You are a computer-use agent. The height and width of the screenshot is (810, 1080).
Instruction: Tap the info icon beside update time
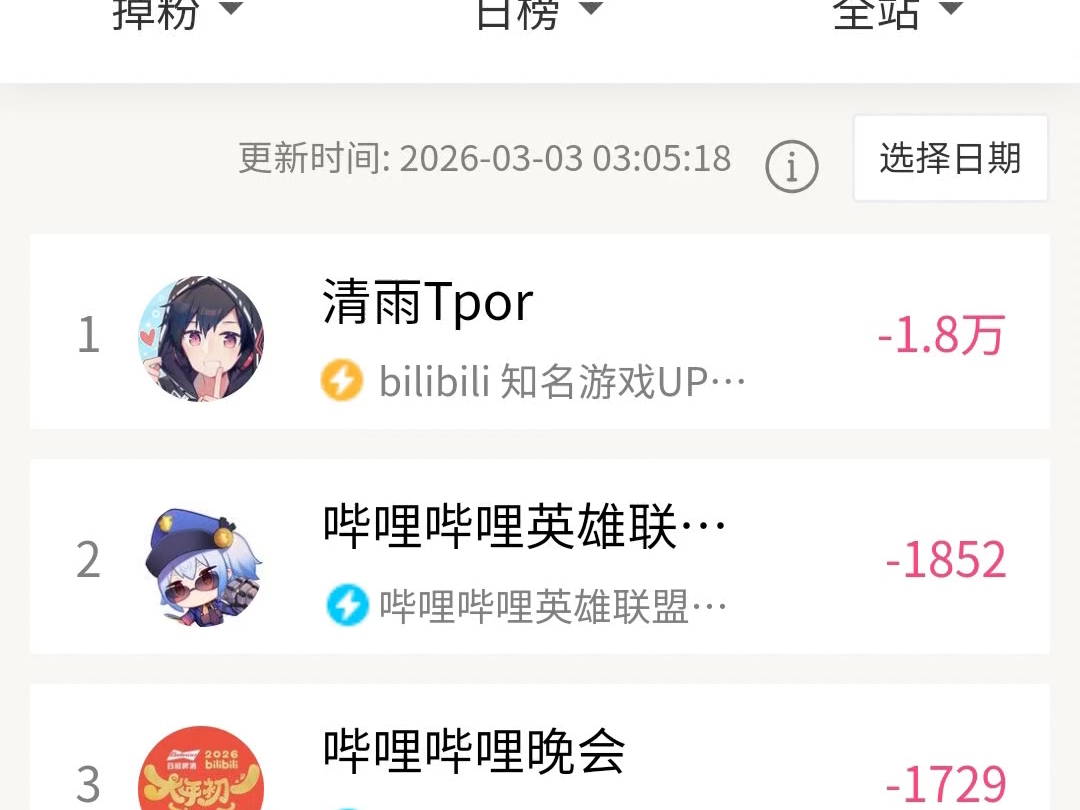click(791, 167)
